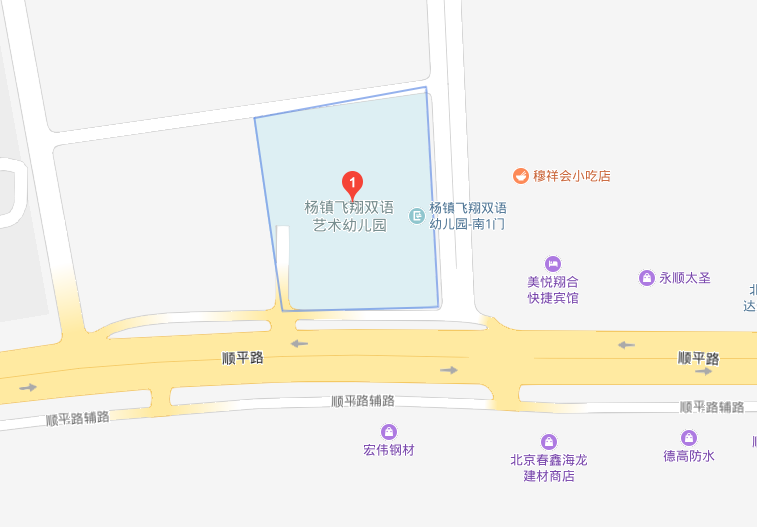Tap the red marker numbered 1

coord(352,183)
